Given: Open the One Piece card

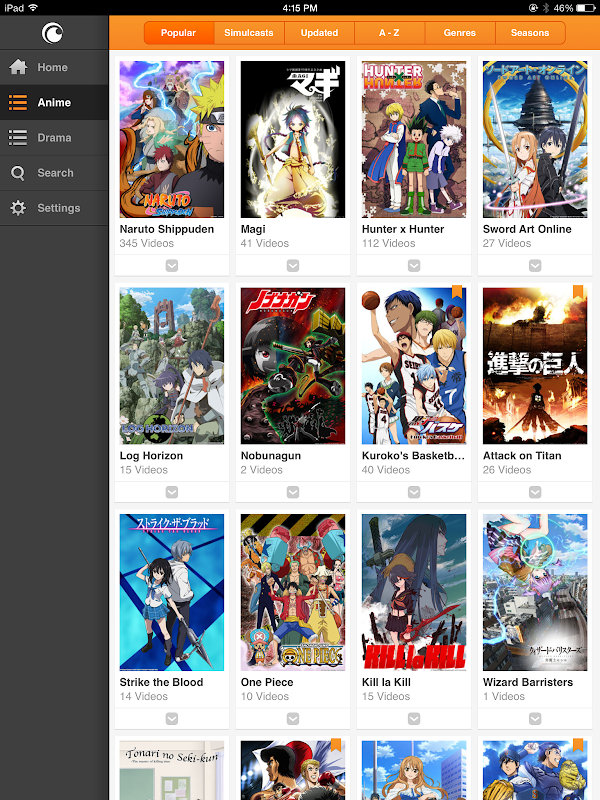Looking at the screenshot, I should 292,593.
